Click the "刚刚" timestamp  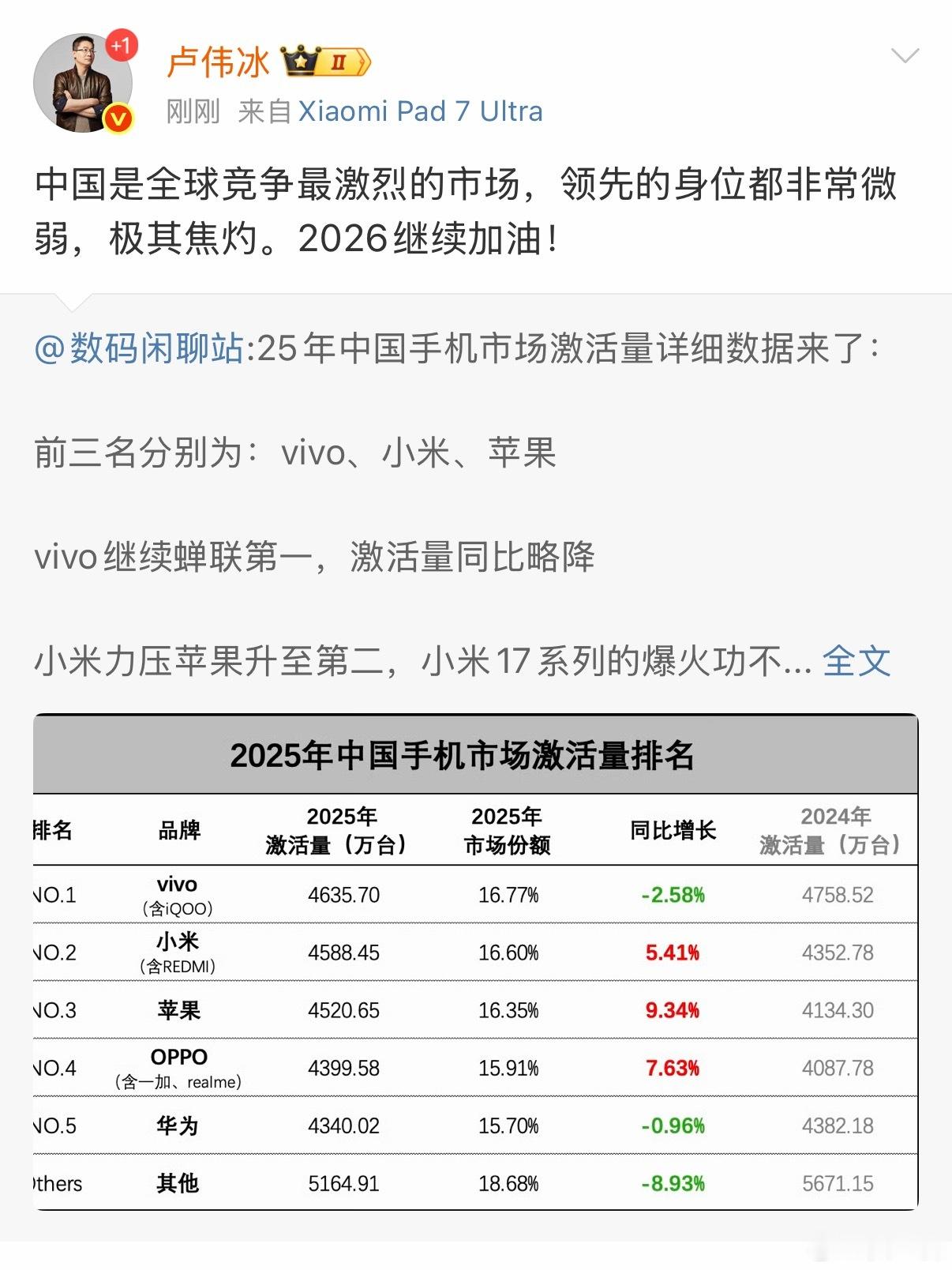192,112
